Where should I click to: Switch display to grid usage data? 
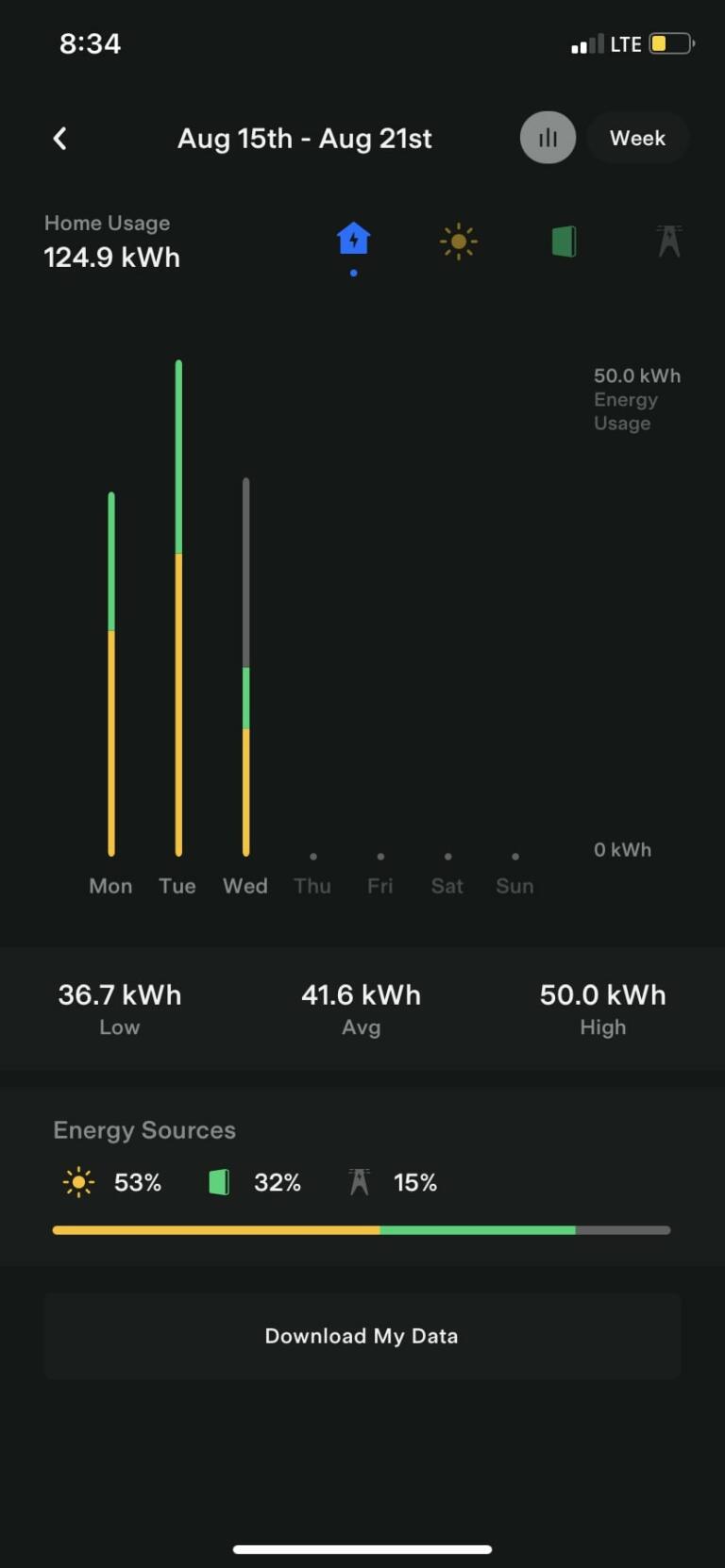click(668, 241)
